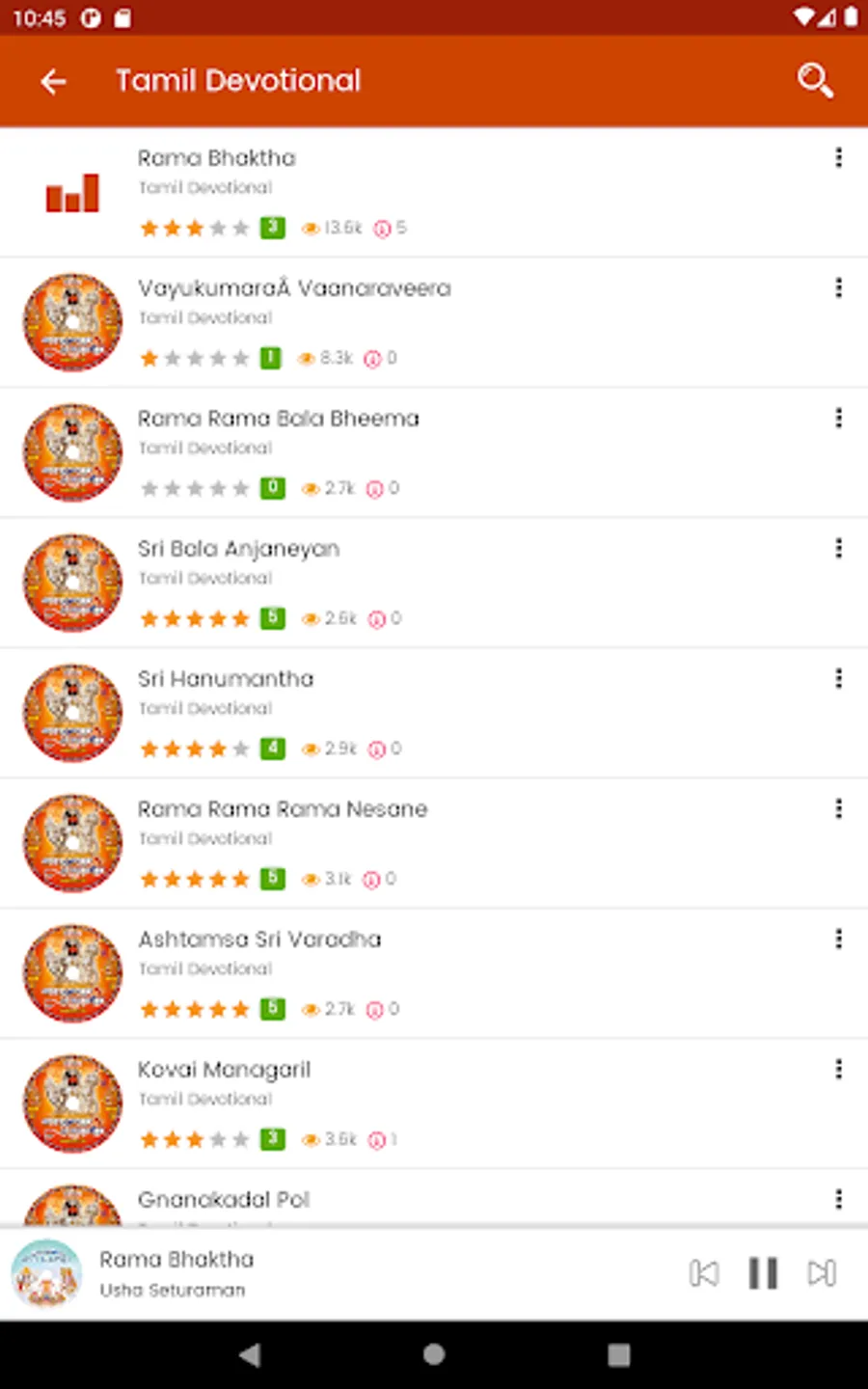Go back using the top-left arrow
The image size is (868, 1389).
(x=54, y=82)
